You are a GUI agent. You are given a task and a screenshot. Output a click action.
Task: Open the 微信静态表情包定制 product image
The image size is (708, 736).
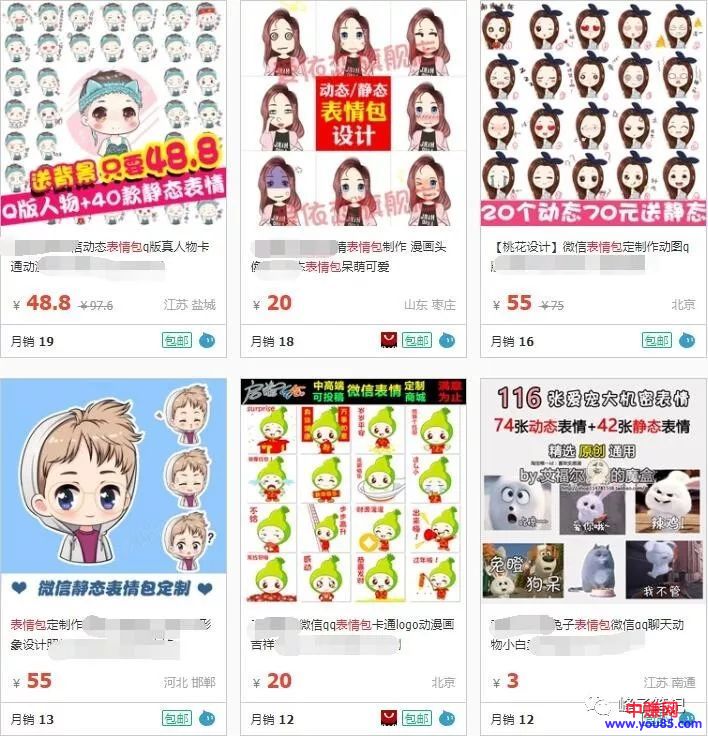click(x=113, y=490)
